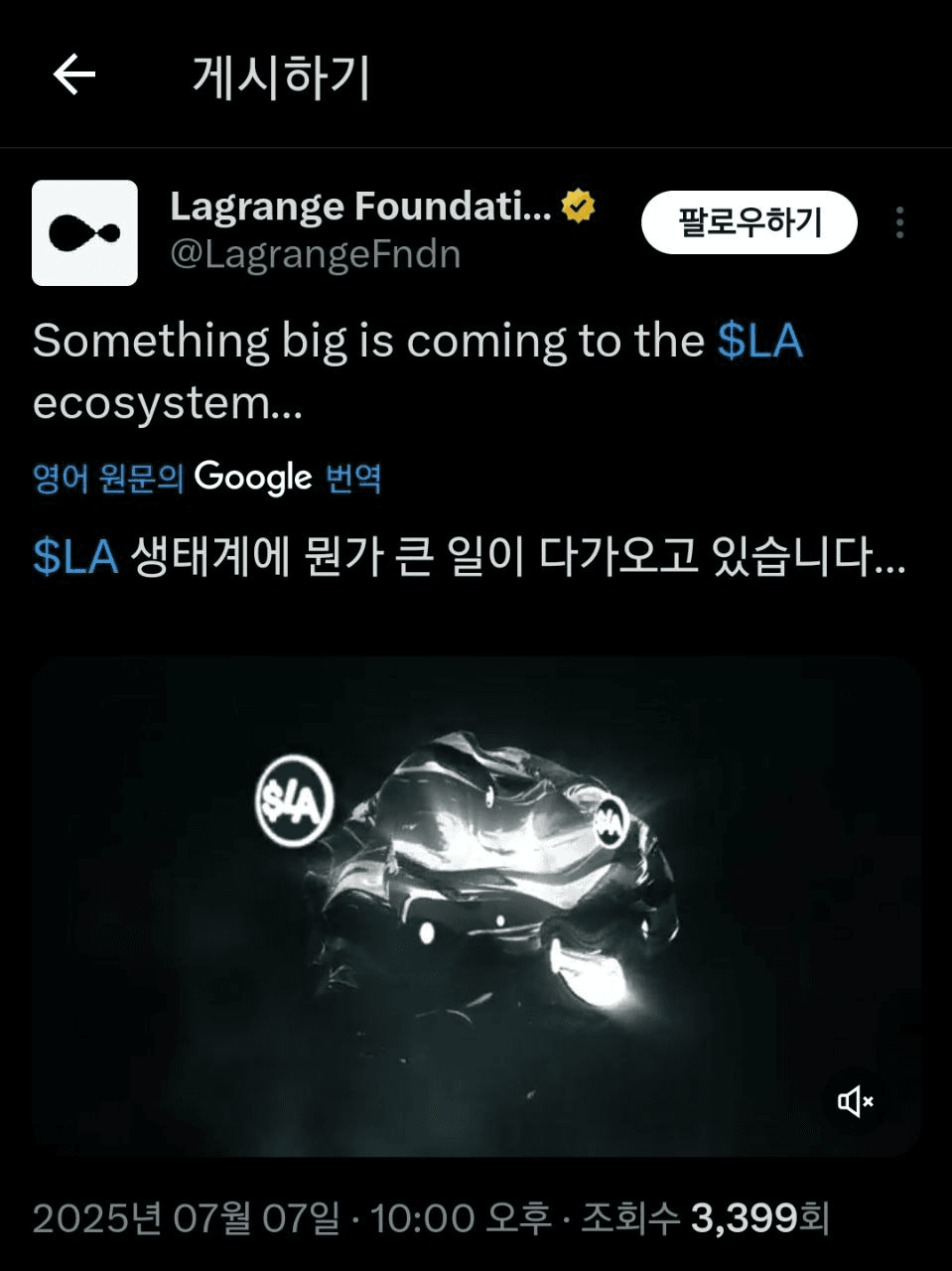The height and width of the screenshot is (1271, 952).
Task: Go back using the arrow icon
Action: click(x=74, y=74)
